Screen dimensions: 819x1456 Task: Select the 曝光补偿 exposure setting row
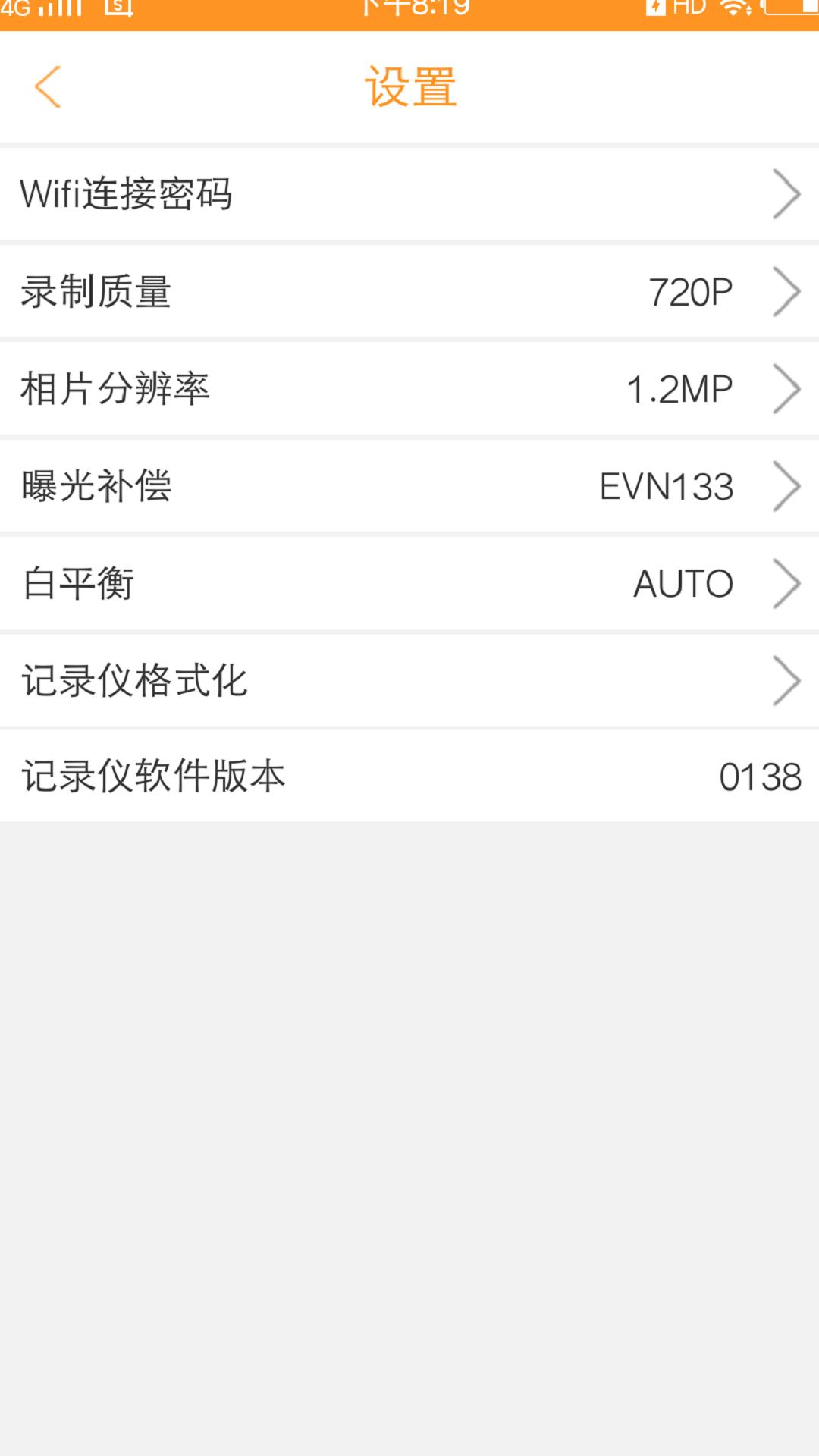coord(409,485)
